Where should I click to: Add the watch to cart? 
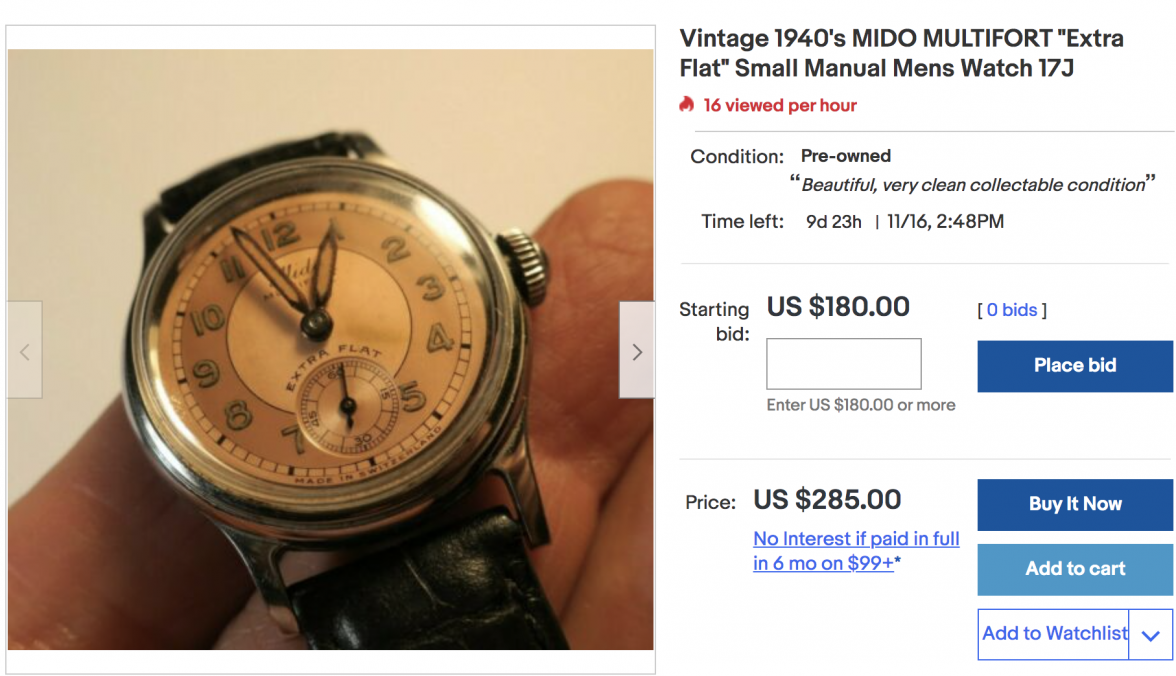click(1074, 569)
